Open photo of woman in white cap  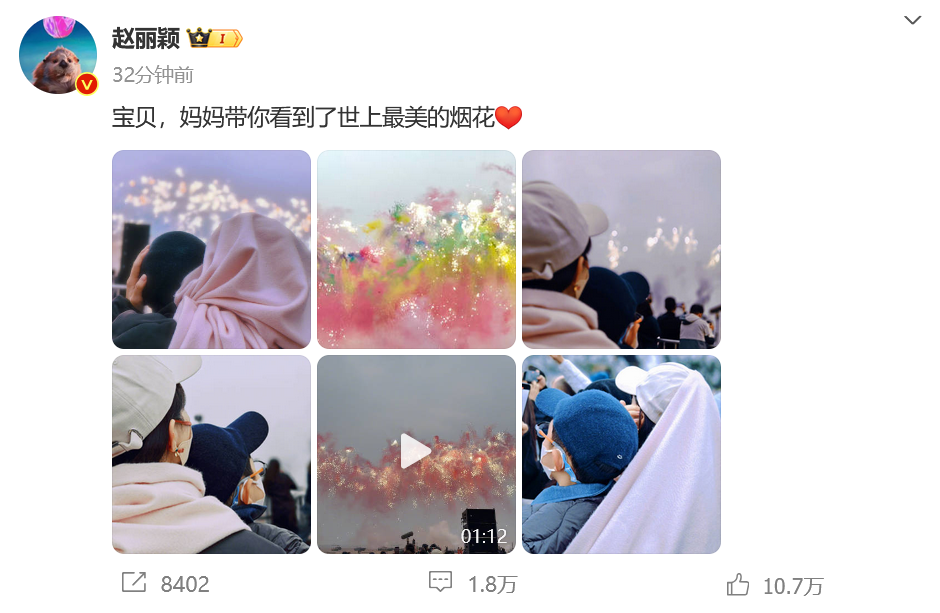(x=211, y=454)
